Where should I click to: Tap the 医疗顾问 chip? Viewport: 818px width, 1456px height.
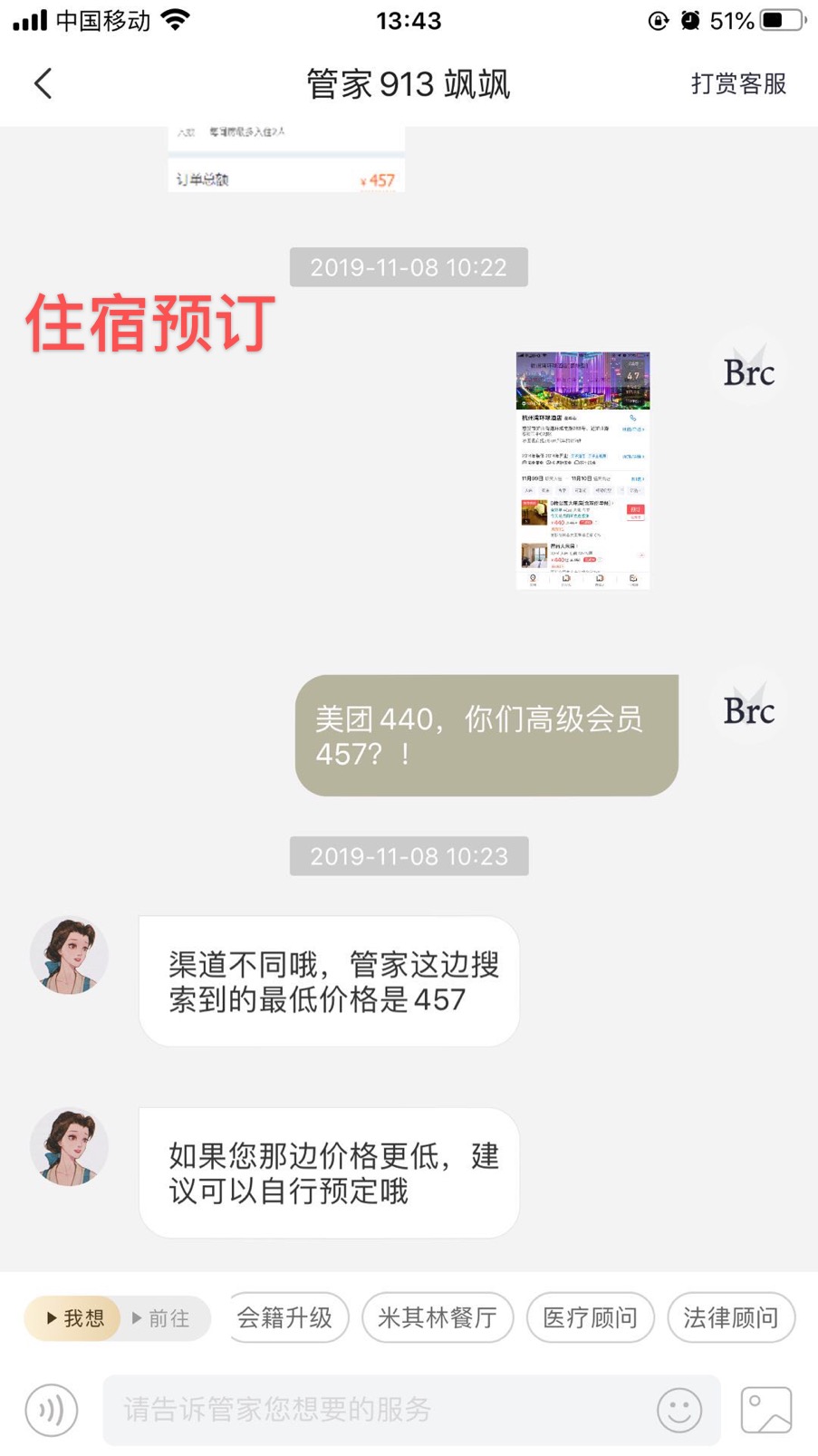click(590, 1317)
